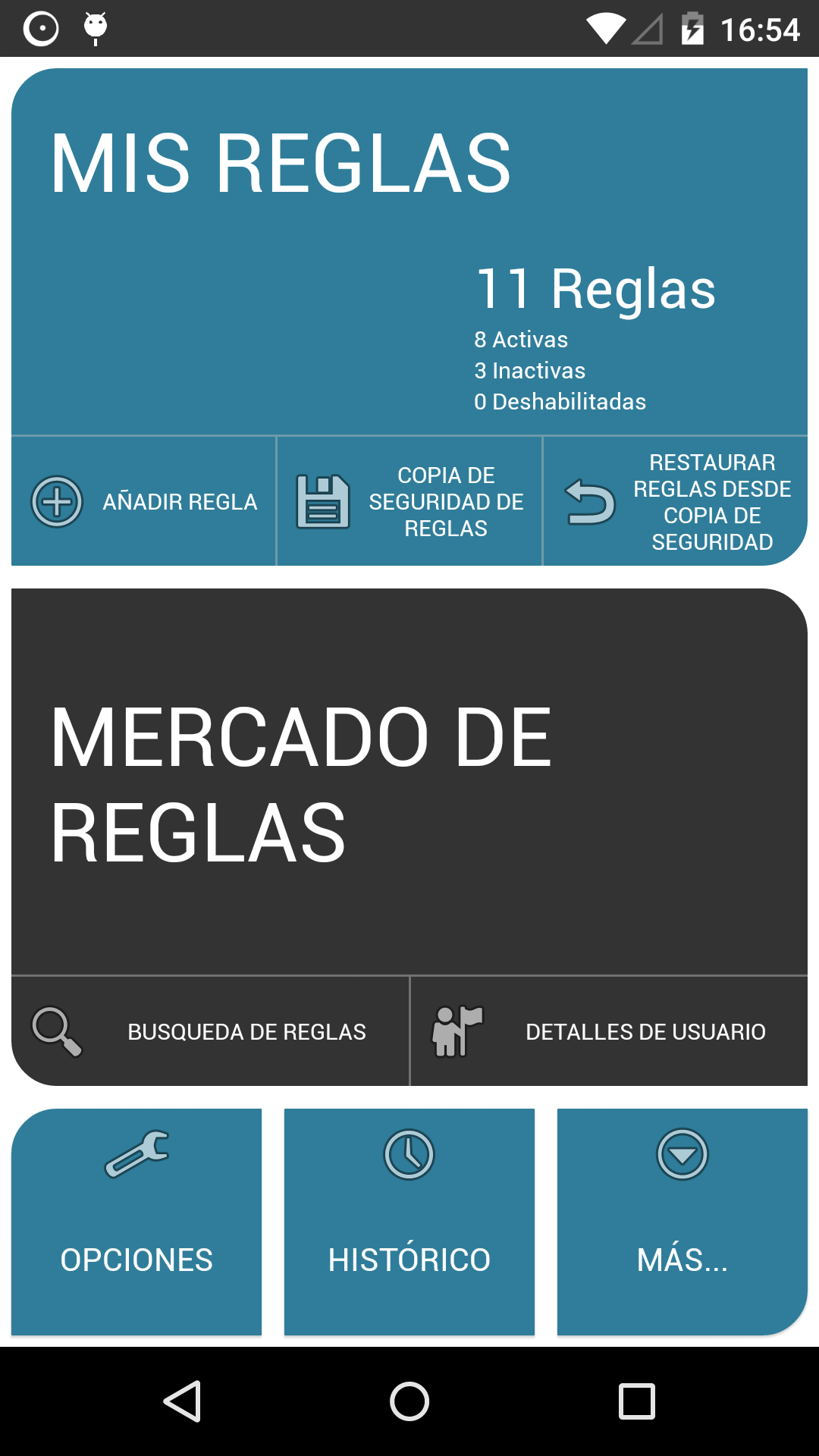The image size is (819, 1456).
Task: Tap Añadir Regla to add a rule
Action: 144,501
